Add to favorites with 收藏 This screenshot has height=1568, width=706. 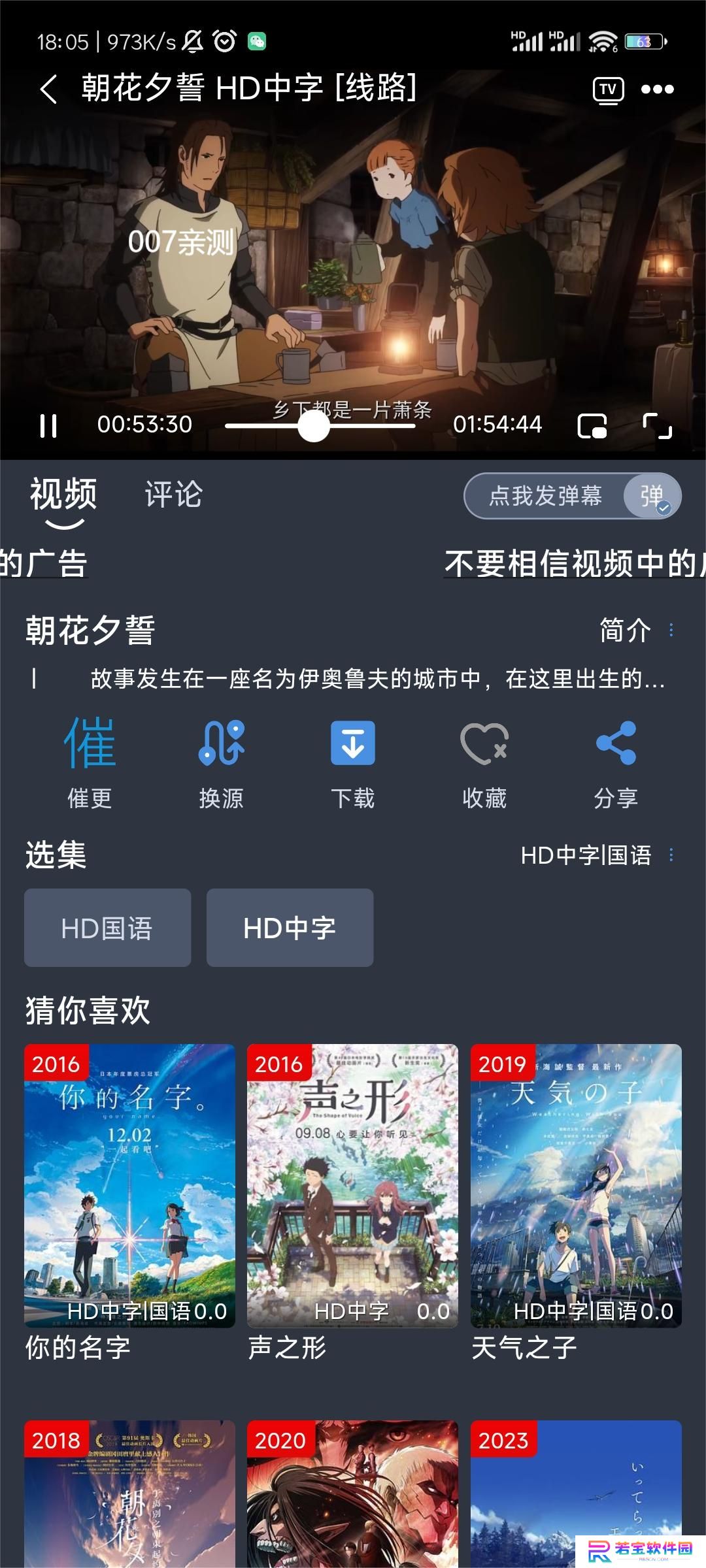[484, 762]
